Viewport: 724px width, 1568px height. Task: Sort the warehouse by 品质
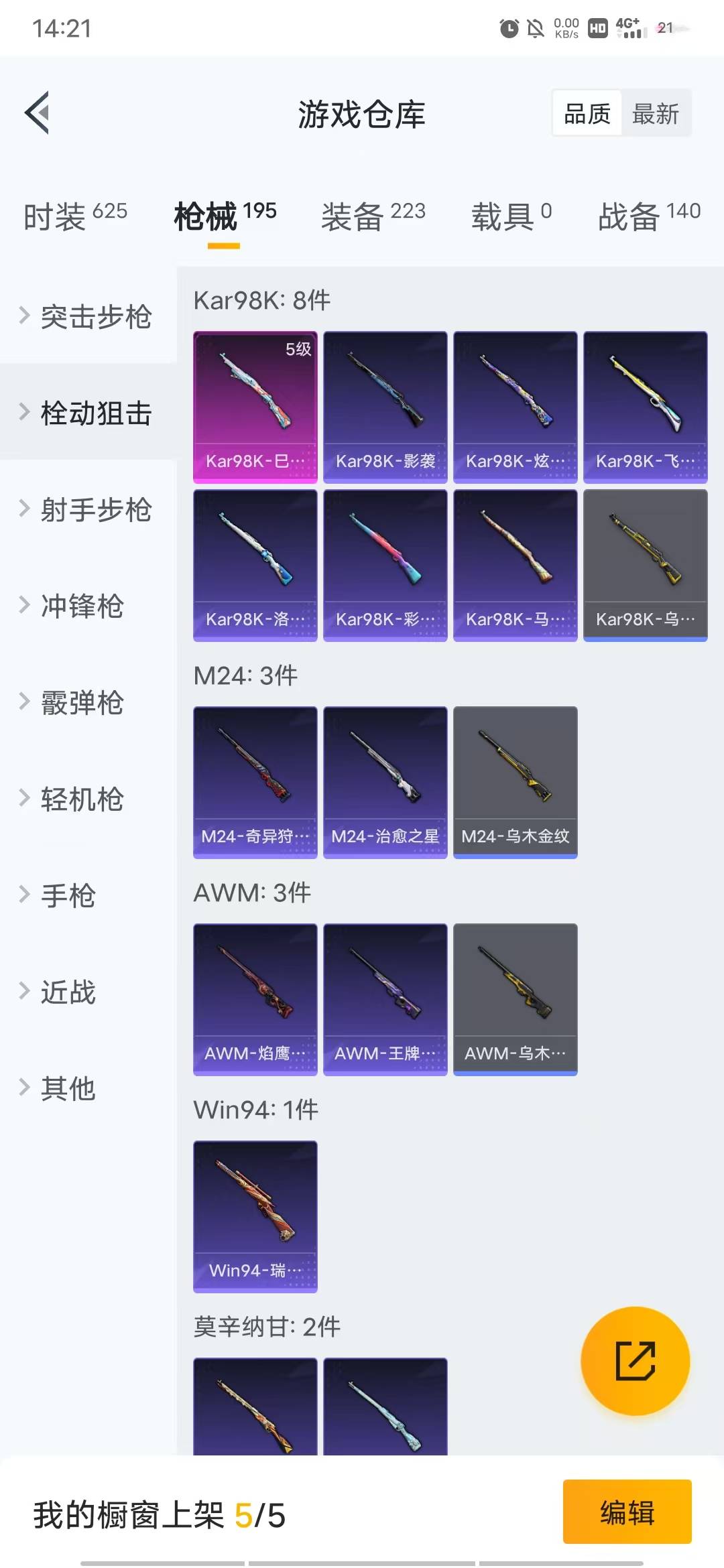point(587,113)
